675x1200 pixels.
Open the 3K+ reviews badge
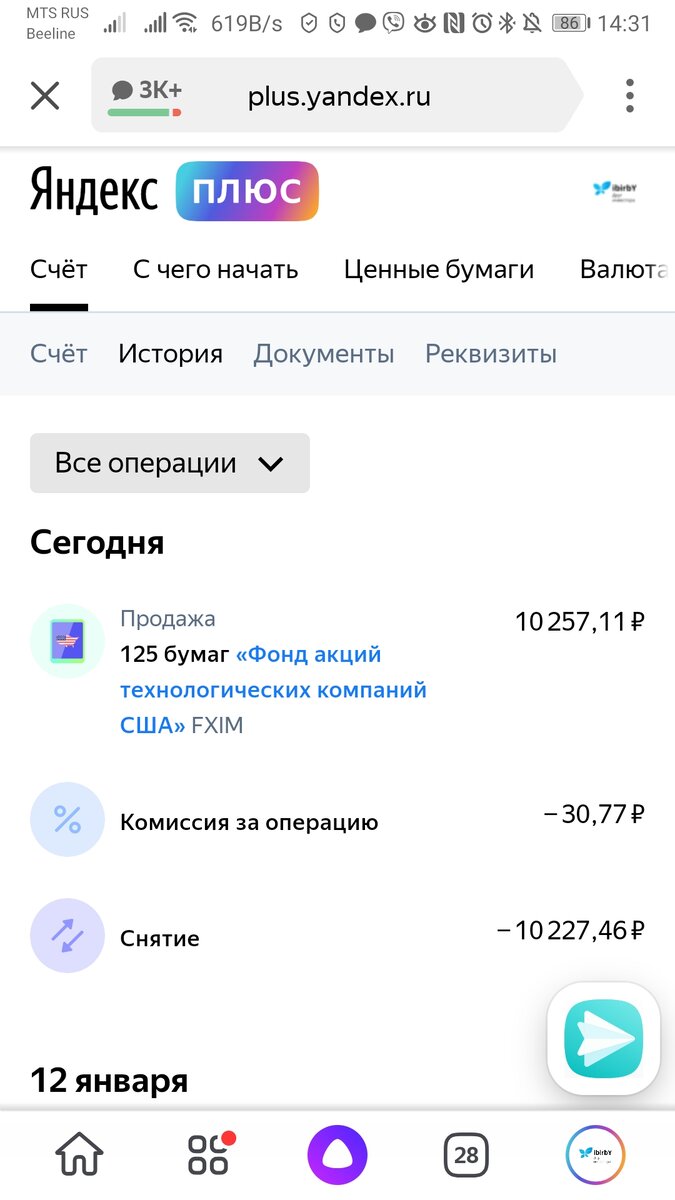tap(146, 95)
